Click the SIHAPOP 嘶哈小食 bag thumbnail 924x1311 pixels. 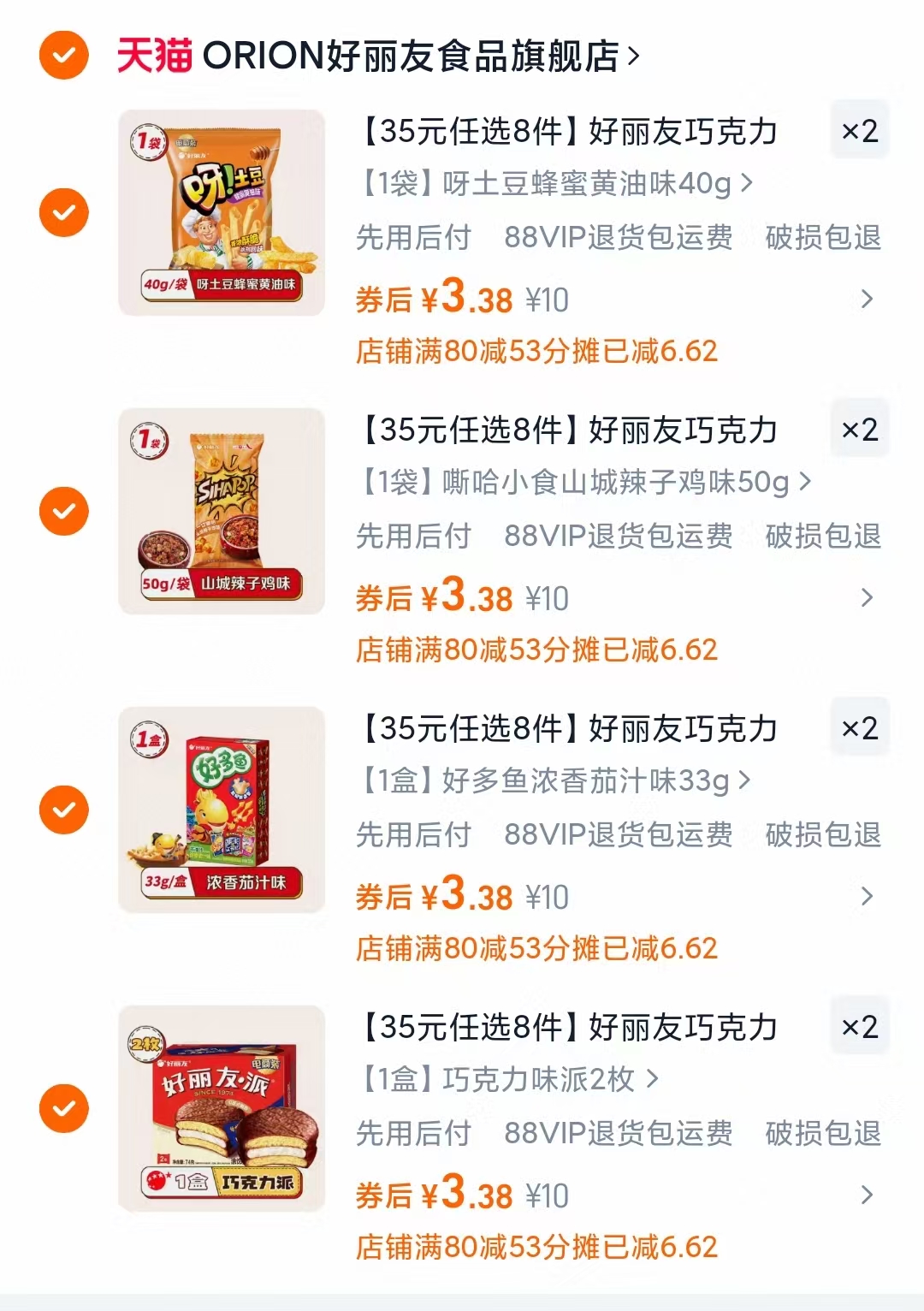click(221, 511)
